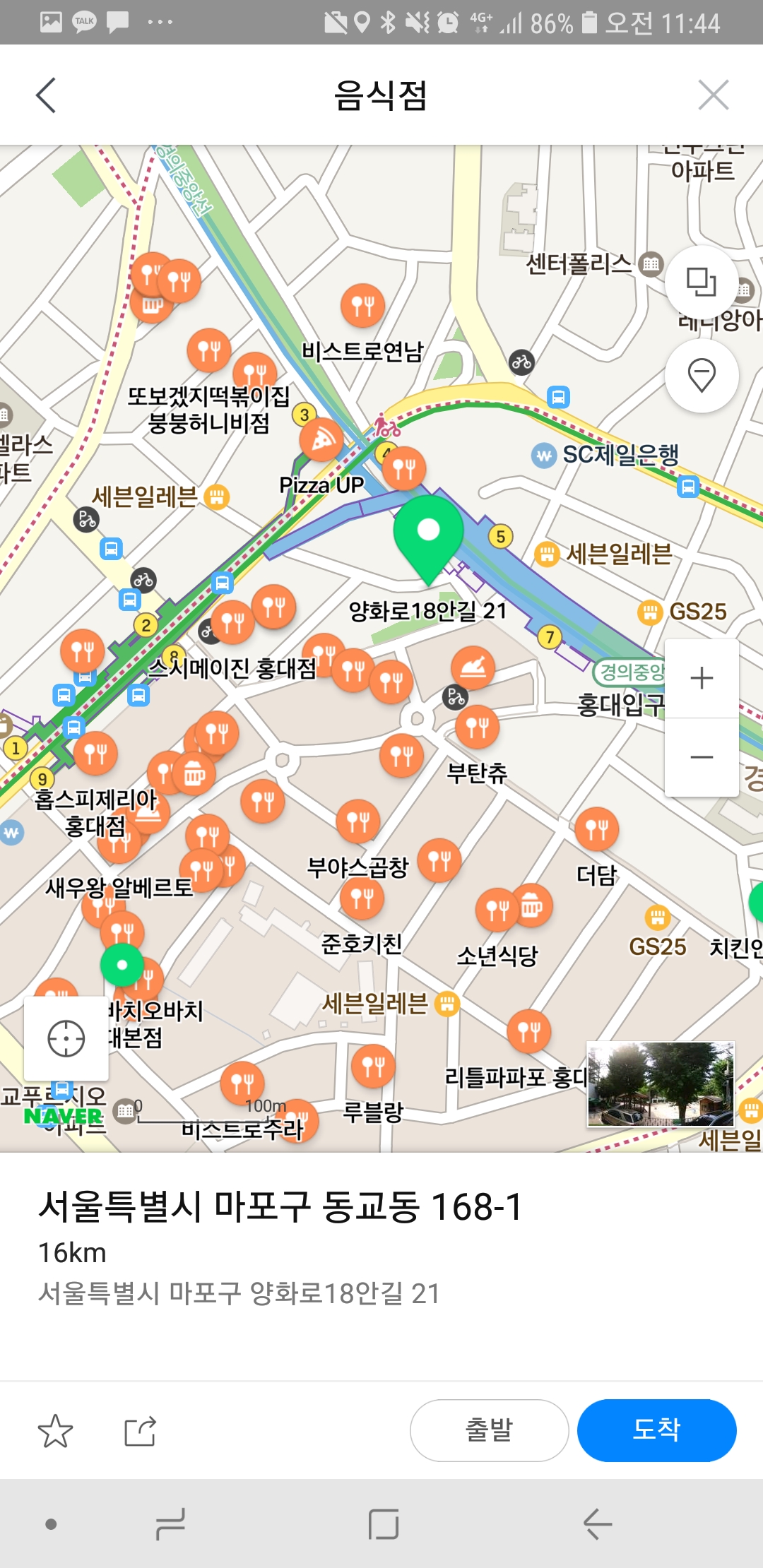Set this place as 출발 point
Viewport: 763px width, 1568px height.
tap(489, 1430)
